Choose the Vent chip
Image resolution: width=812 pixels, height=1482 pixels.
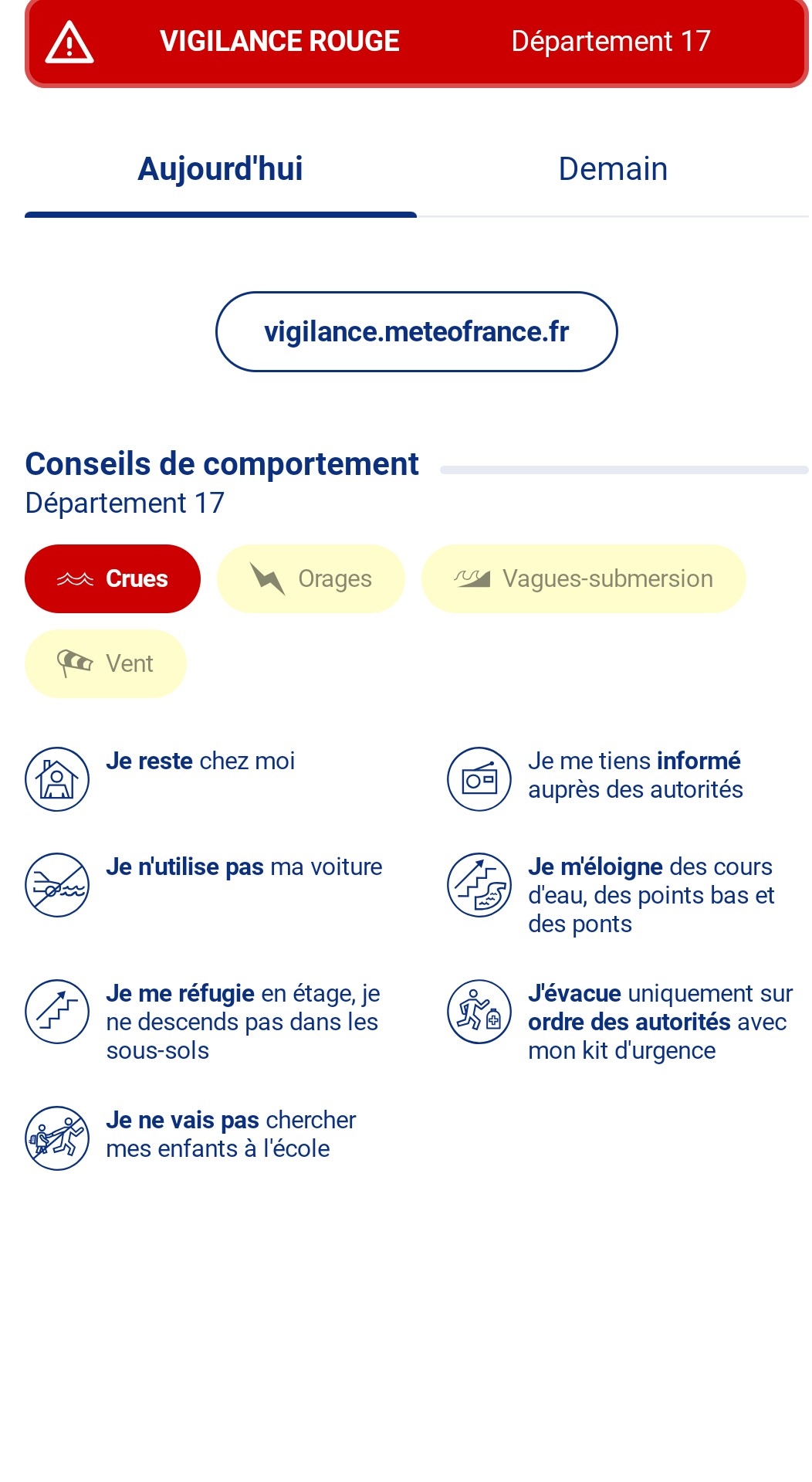[106, 664]
